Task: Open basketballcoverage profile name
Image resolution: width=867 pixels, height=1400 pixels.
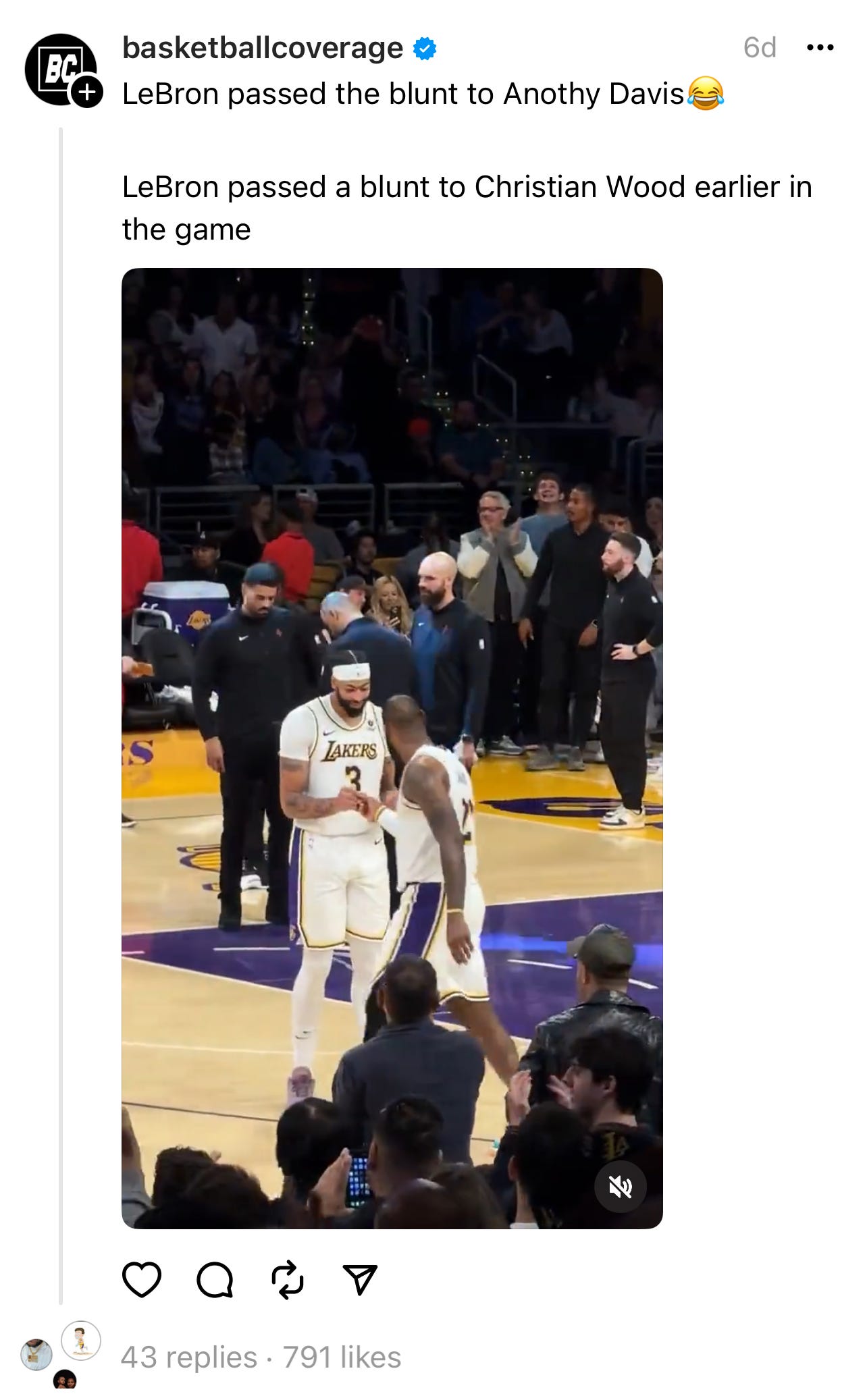Action: pos(262,48)
